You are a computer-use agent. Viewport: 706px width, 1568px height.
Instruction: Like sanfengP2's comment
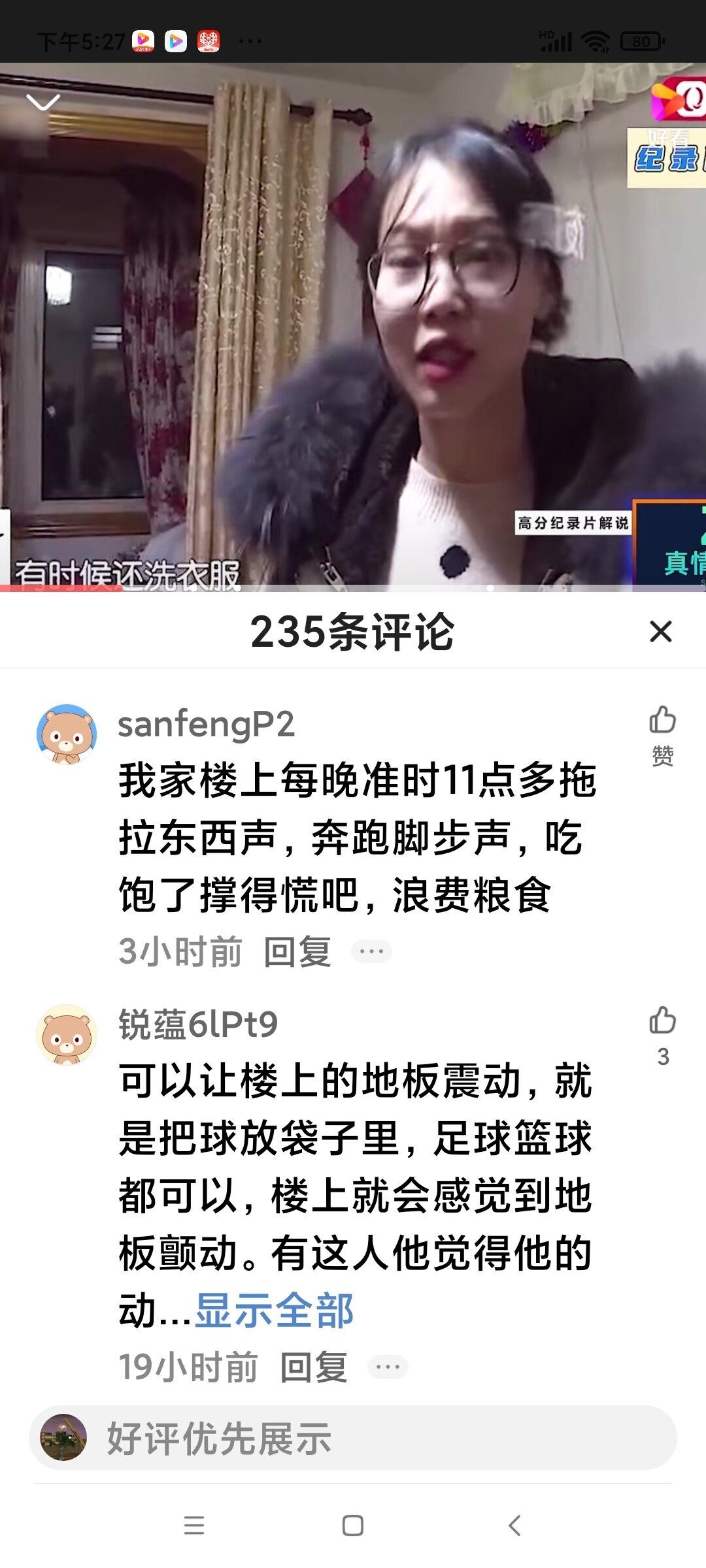point(662,721)
